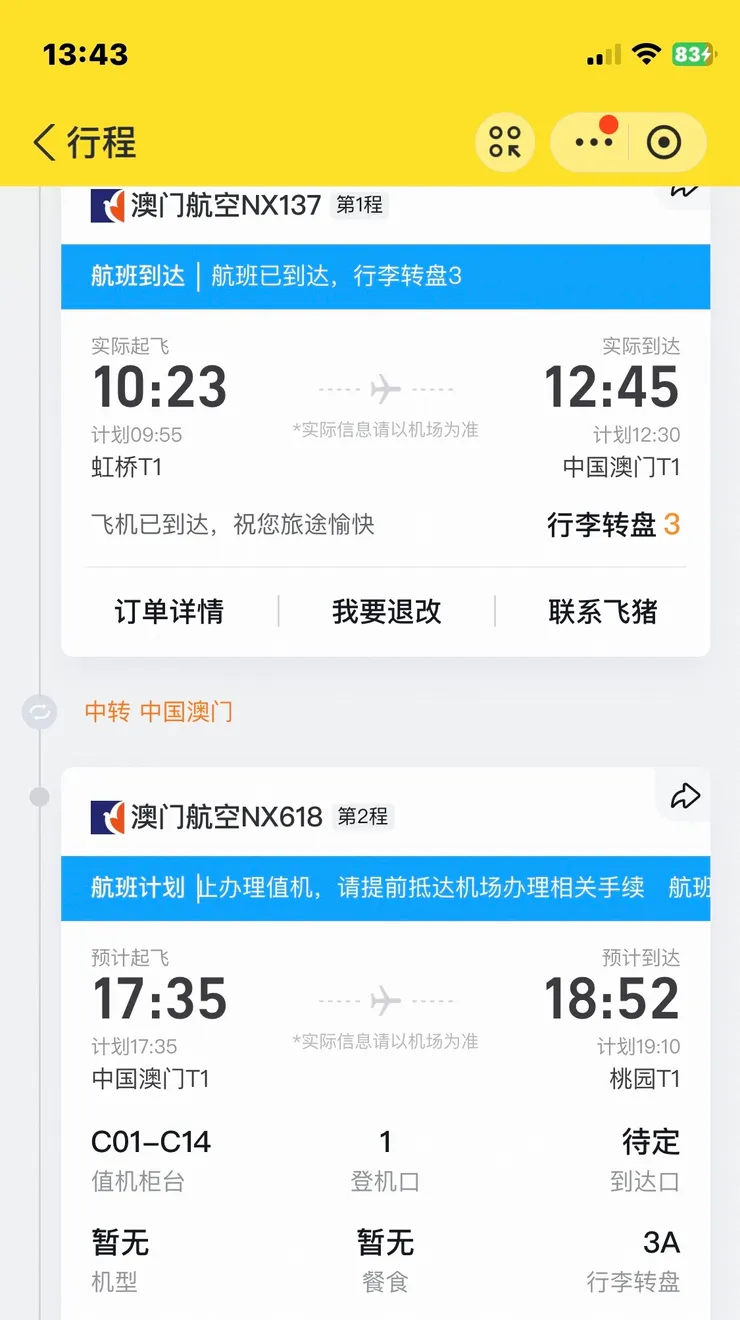Screen dimensions: 740x1320
Task: Tap the circular transfer icon beside 中转
Action: (x=38, y=713)
